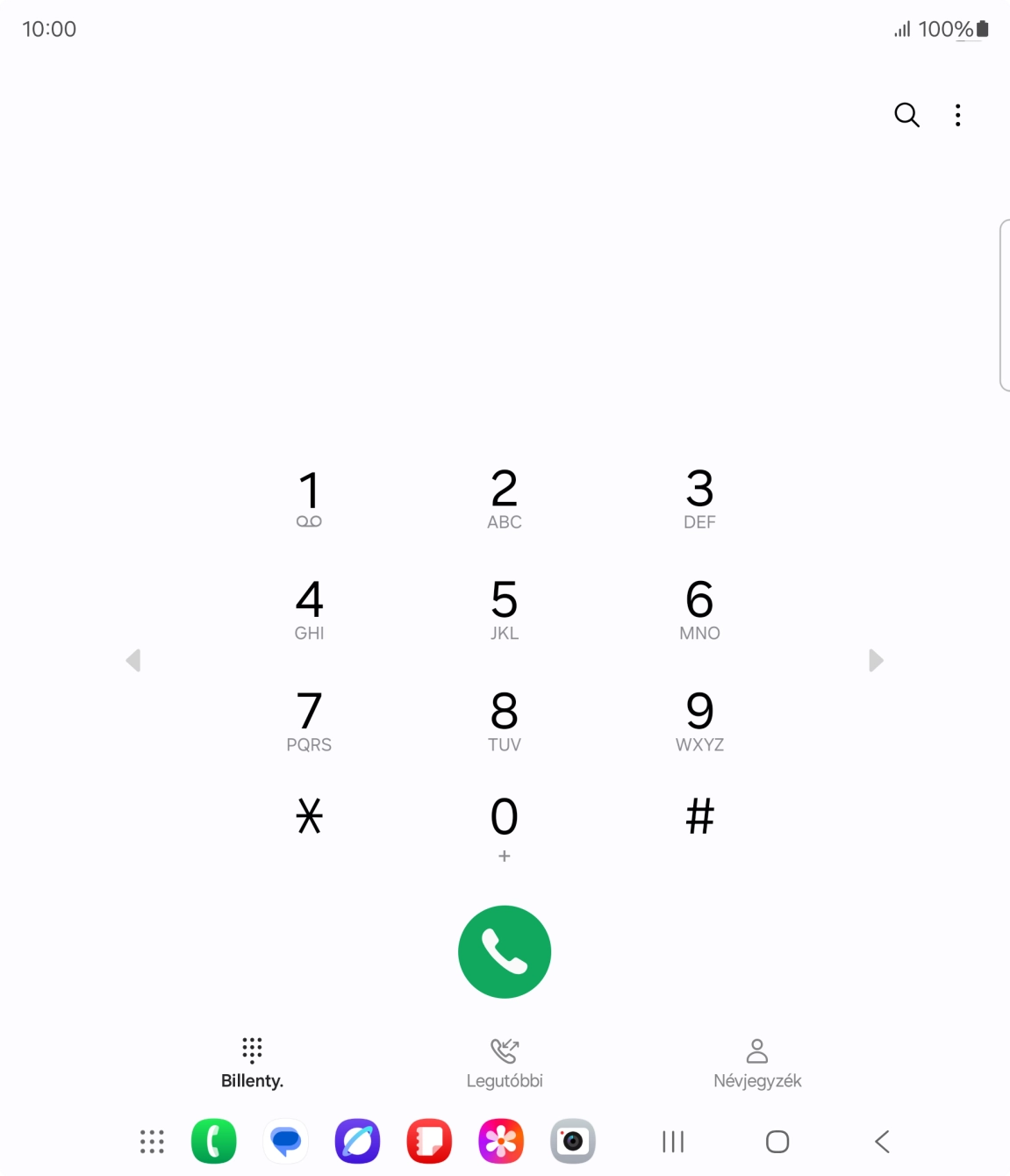
Task: Open the Gallery app from the taskbar
Action: click(501, 1141)
